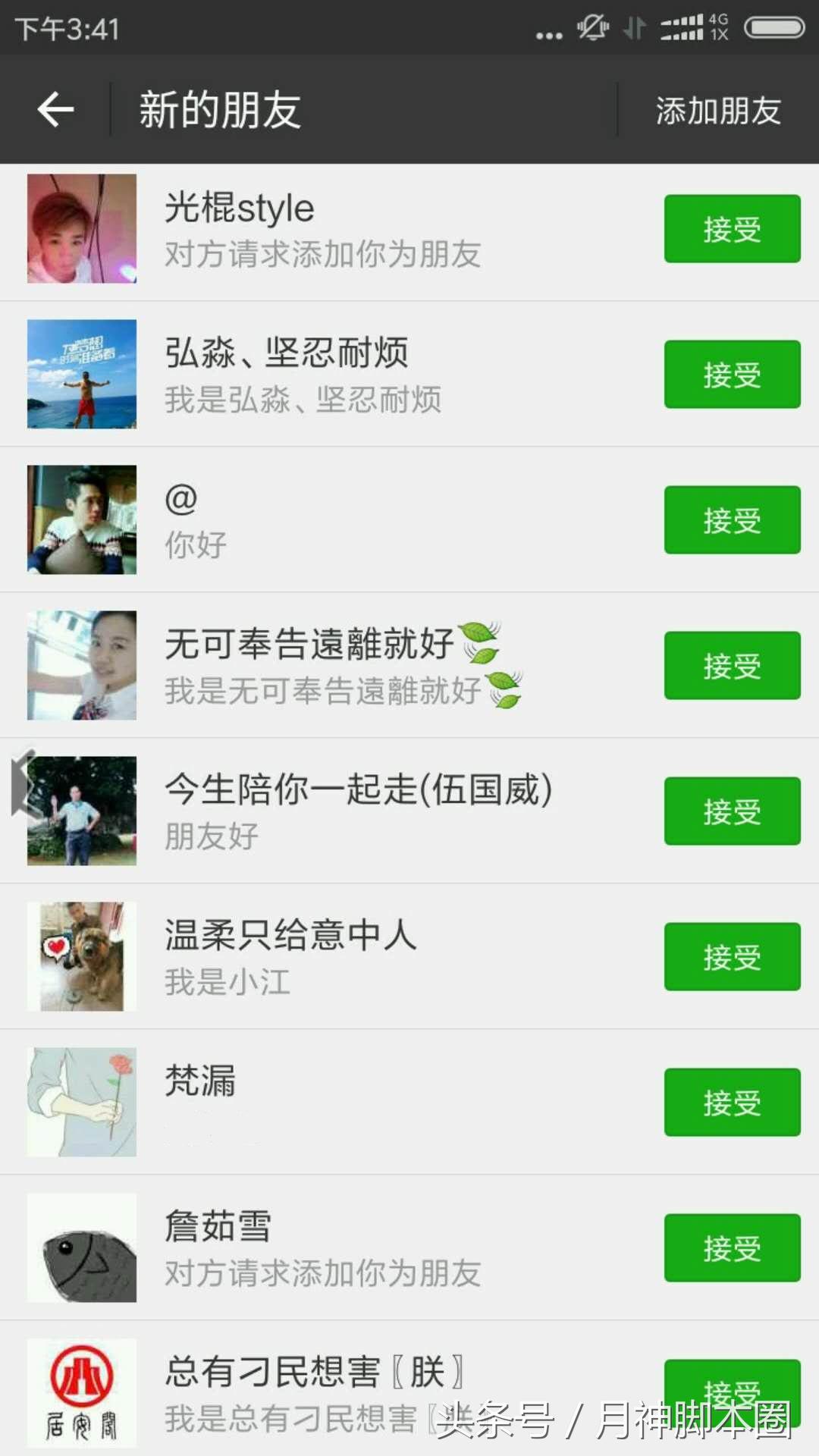This screenshot has height=1456, width=819.
Task: Accept friend request from 光棍style
Action: (731, 228)
